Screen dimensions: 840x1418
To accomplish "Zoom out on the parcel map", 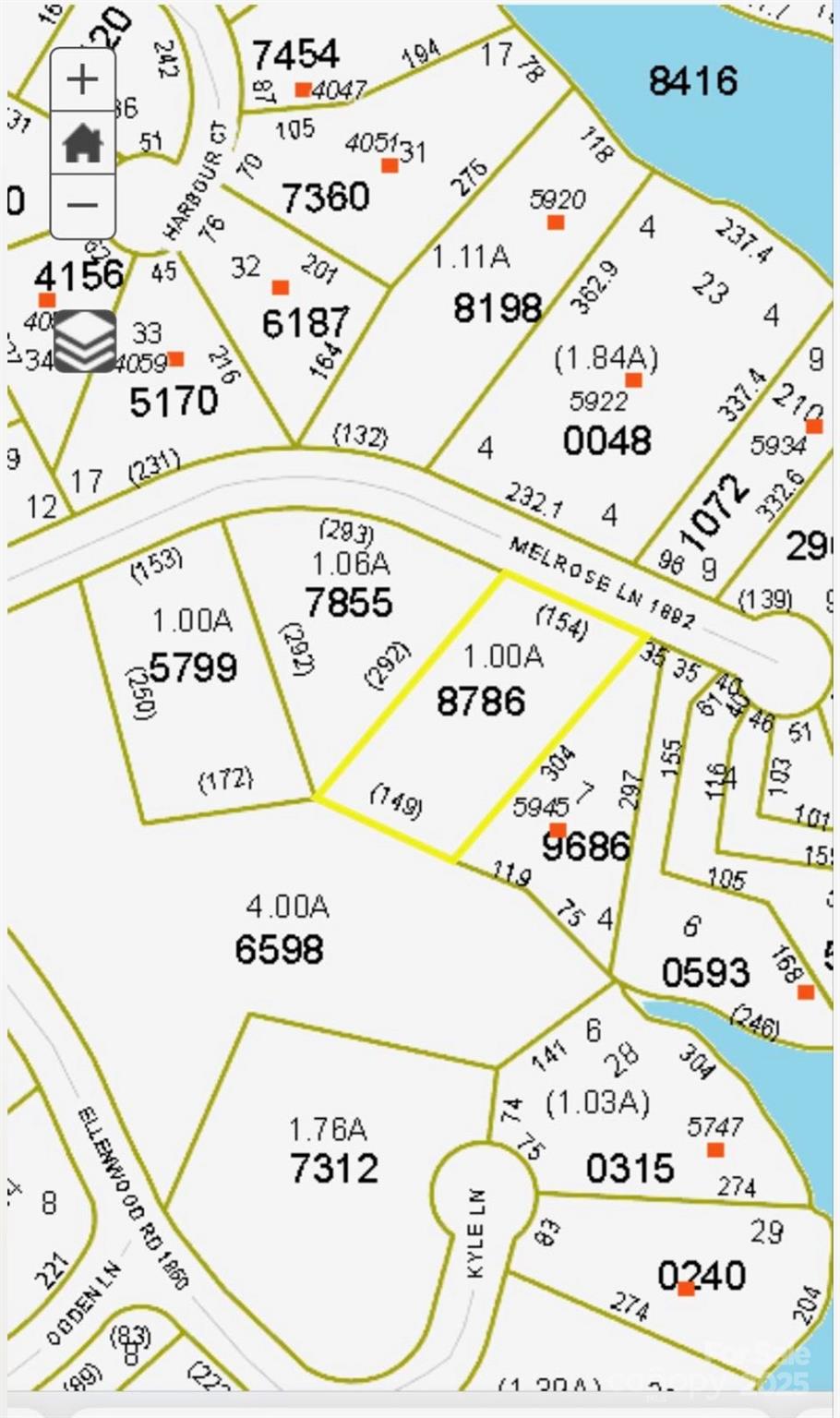I will [x=83, y=205].
